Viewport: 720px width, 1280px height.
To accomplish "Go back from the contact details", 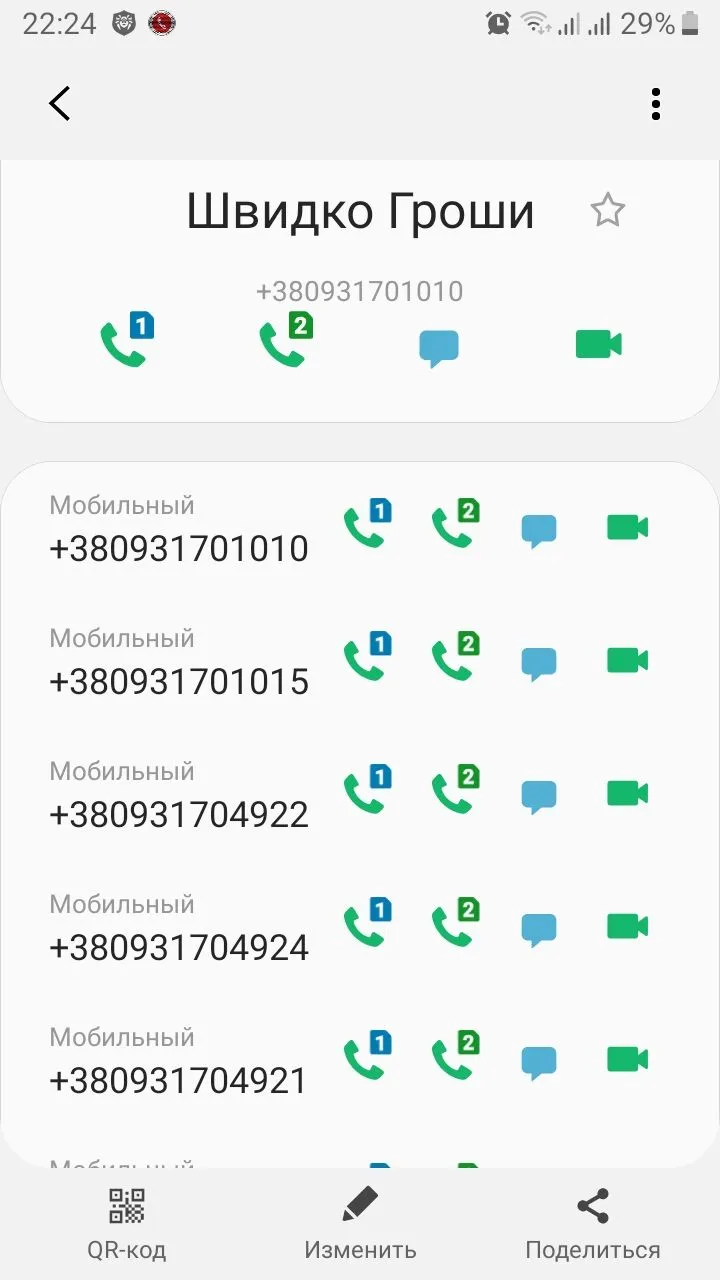I will click(x=60, y=103).
